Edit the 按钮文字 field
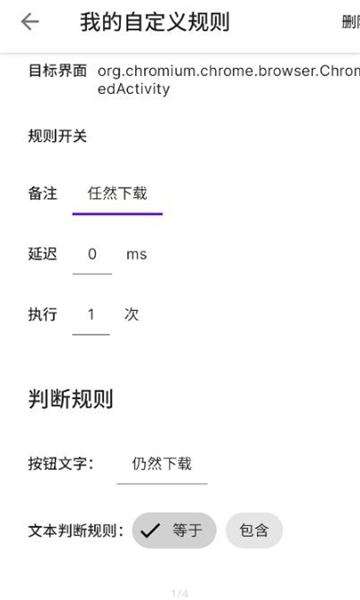360x600 pixels. pos(162,467)
